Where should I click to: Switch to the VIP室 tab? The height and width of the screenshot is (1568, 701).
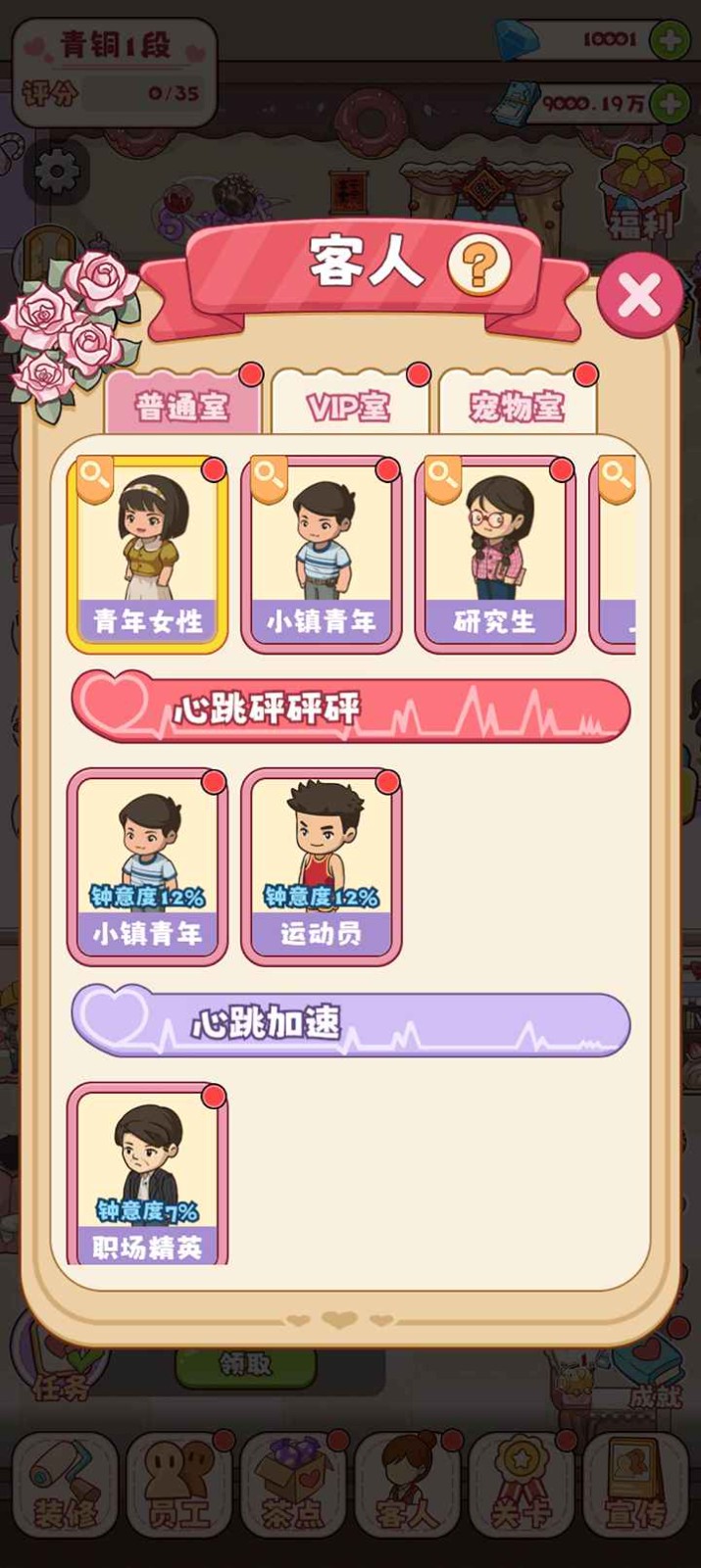click(349, 405)
